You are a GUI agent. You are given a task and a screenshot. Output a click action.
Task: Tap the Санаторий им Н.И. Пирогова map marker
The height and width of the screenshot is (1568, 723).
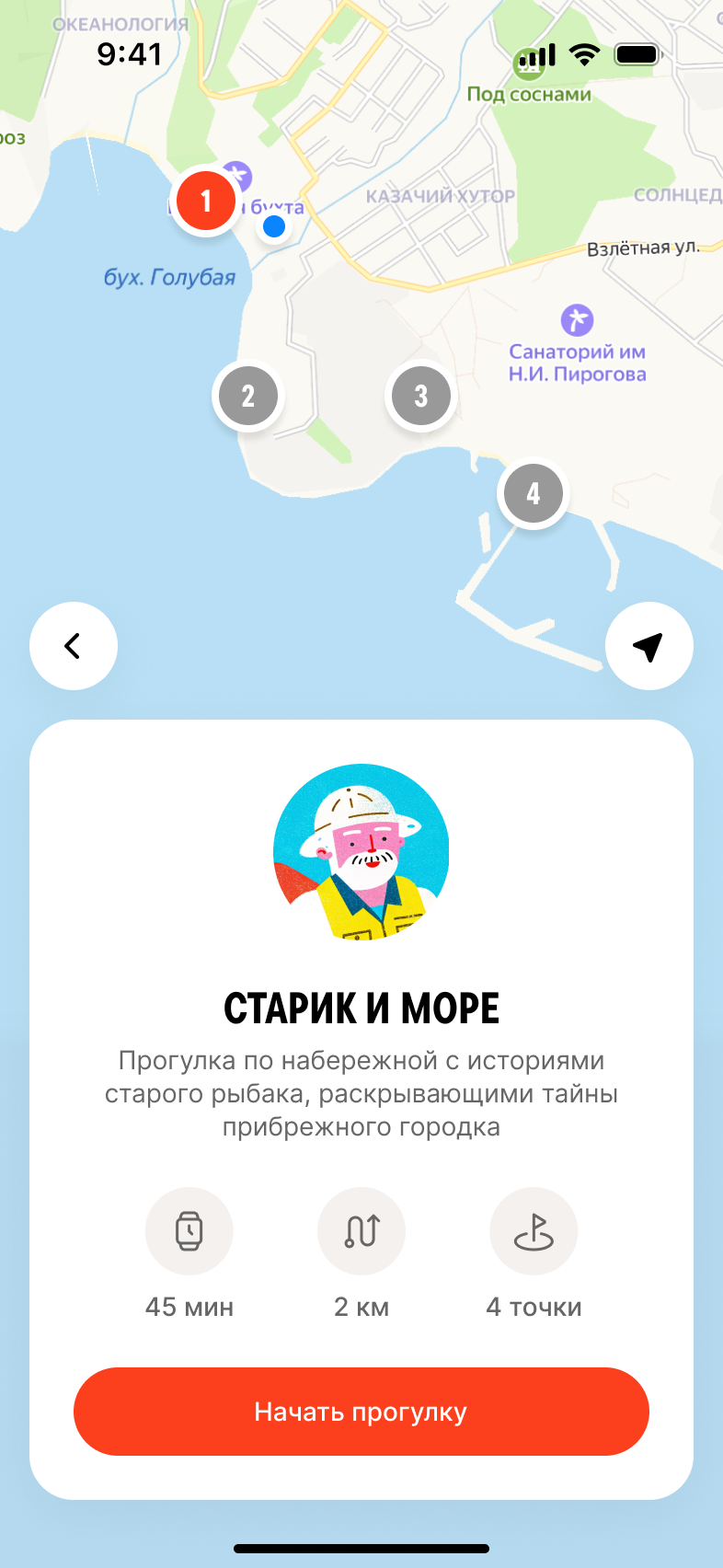[577, 321]
